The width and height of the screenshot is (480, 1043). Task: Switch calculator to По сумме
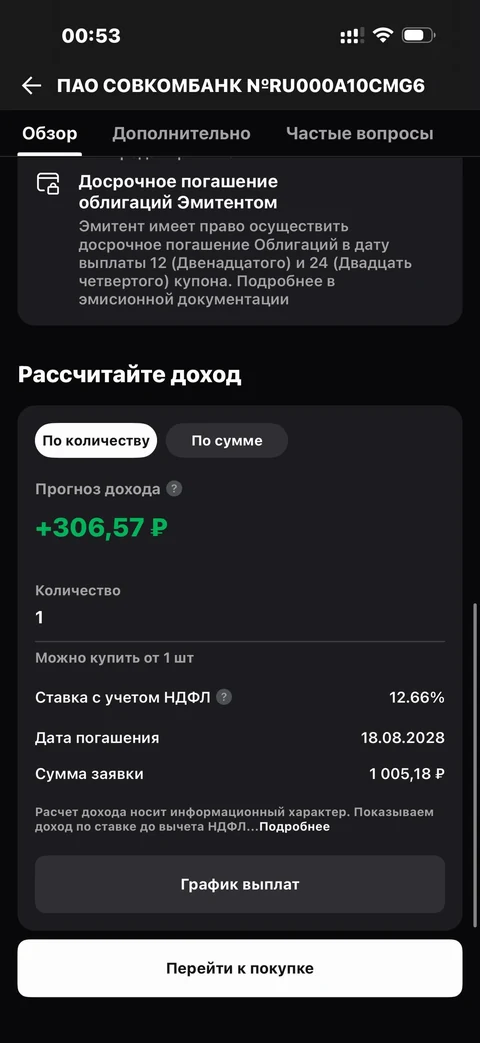[x=227, y=440]
